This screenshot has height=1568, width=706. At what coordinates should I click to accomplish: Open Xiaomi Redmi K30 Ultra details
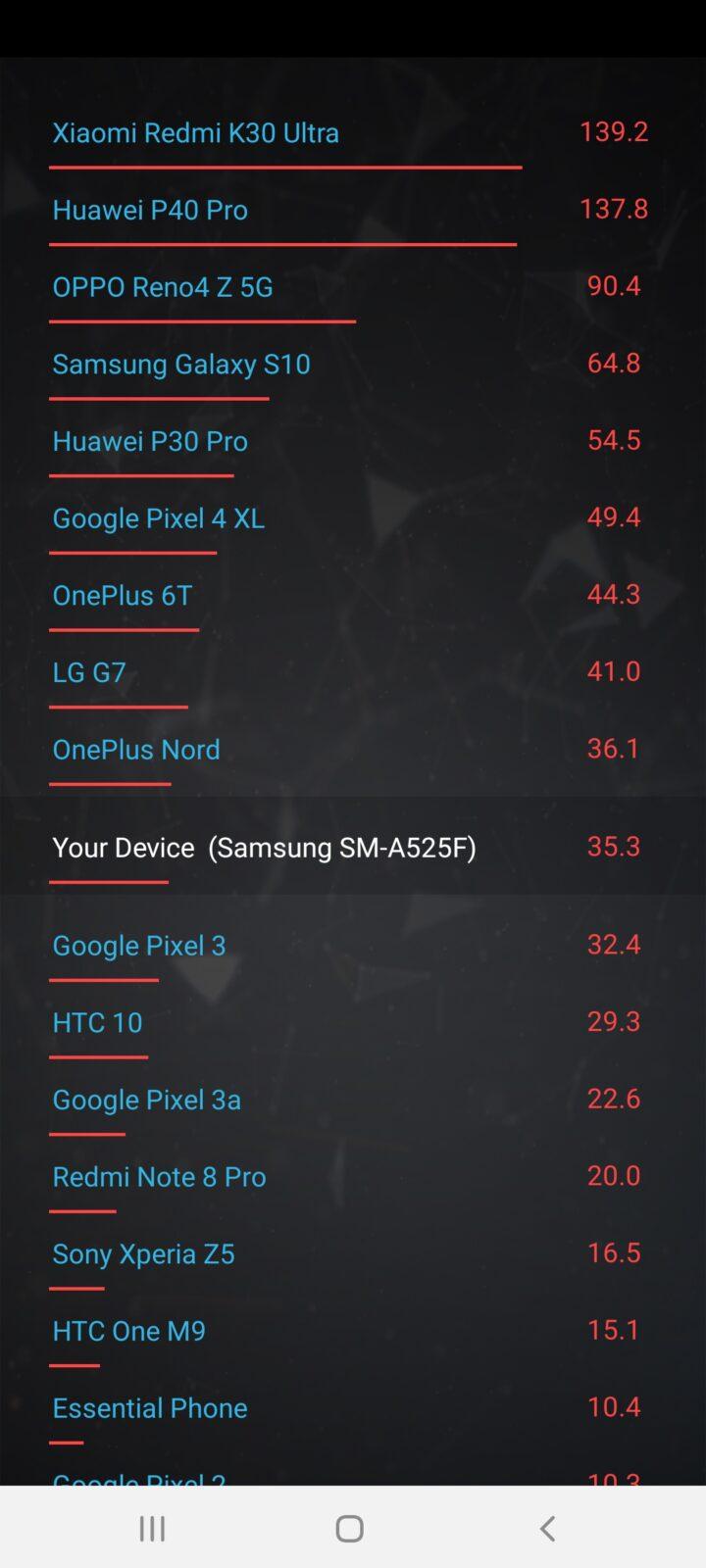tap(195, 132)
